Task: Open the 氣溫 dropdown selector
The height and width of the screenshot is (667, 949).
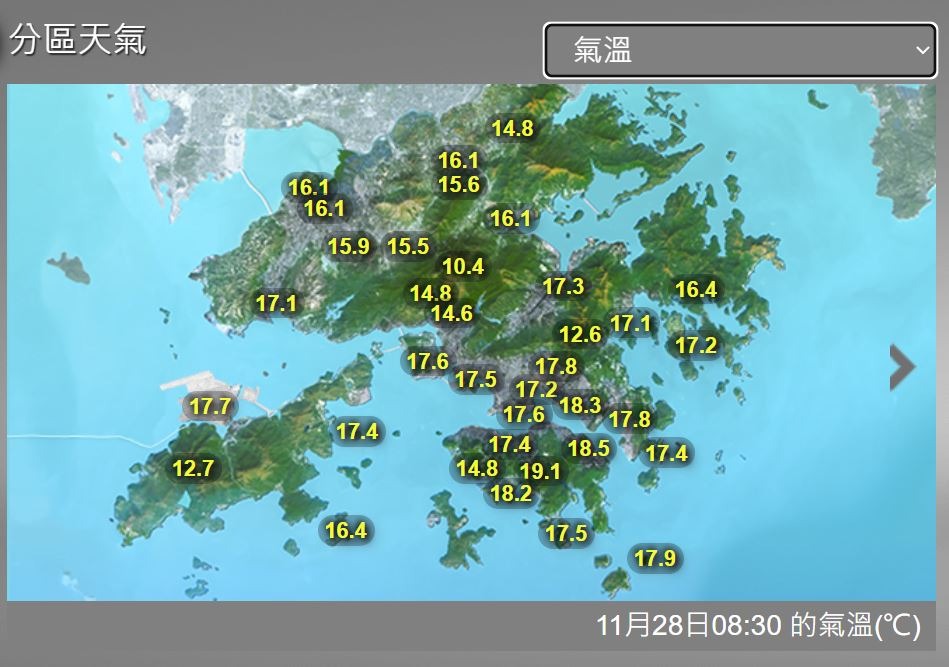Action: coord(739,50)
